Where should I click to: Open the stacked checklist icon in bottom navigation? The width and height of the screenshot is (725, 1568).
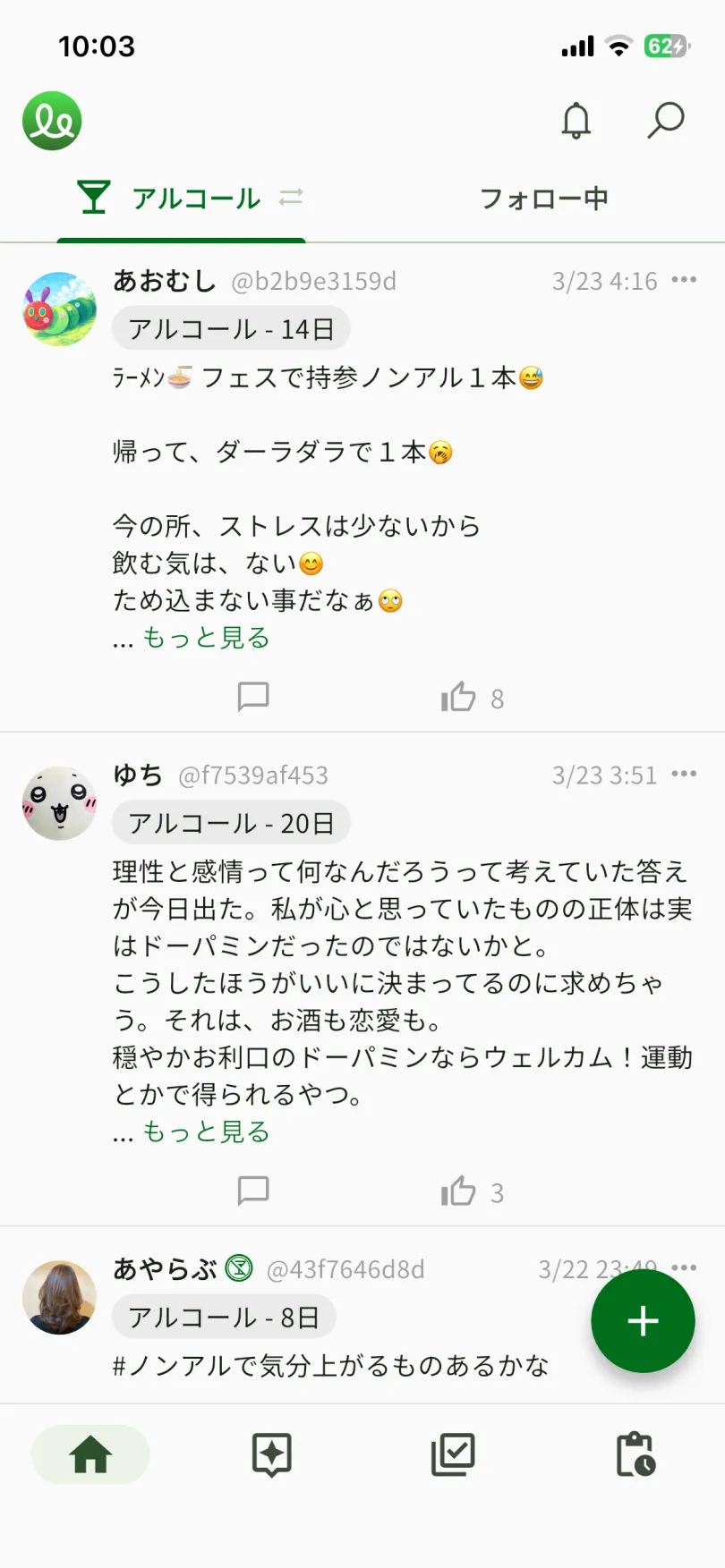(x=453, y=1454)
